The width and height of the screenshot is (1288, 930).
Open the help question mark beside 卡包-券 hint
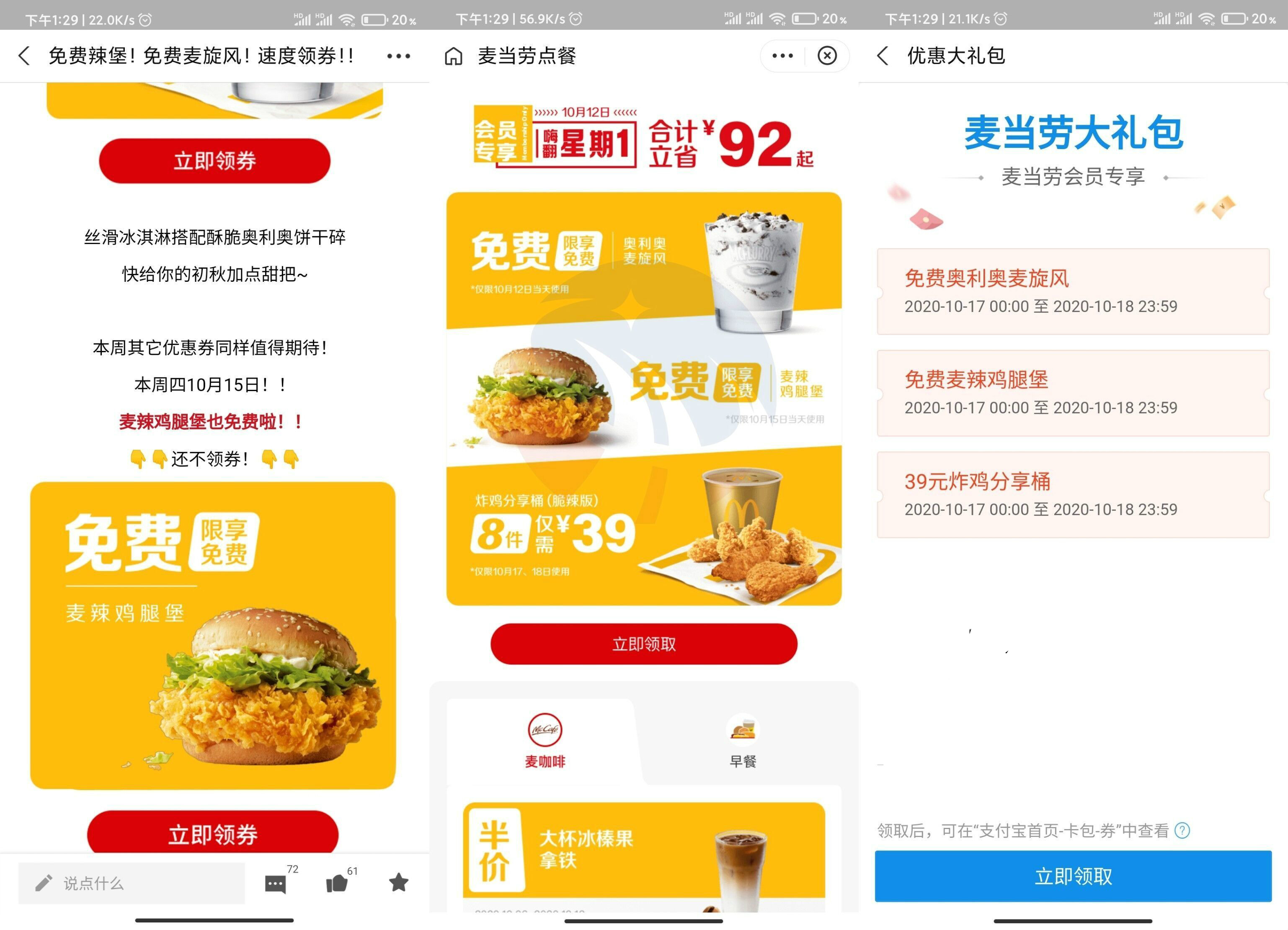click(1182, 831)
